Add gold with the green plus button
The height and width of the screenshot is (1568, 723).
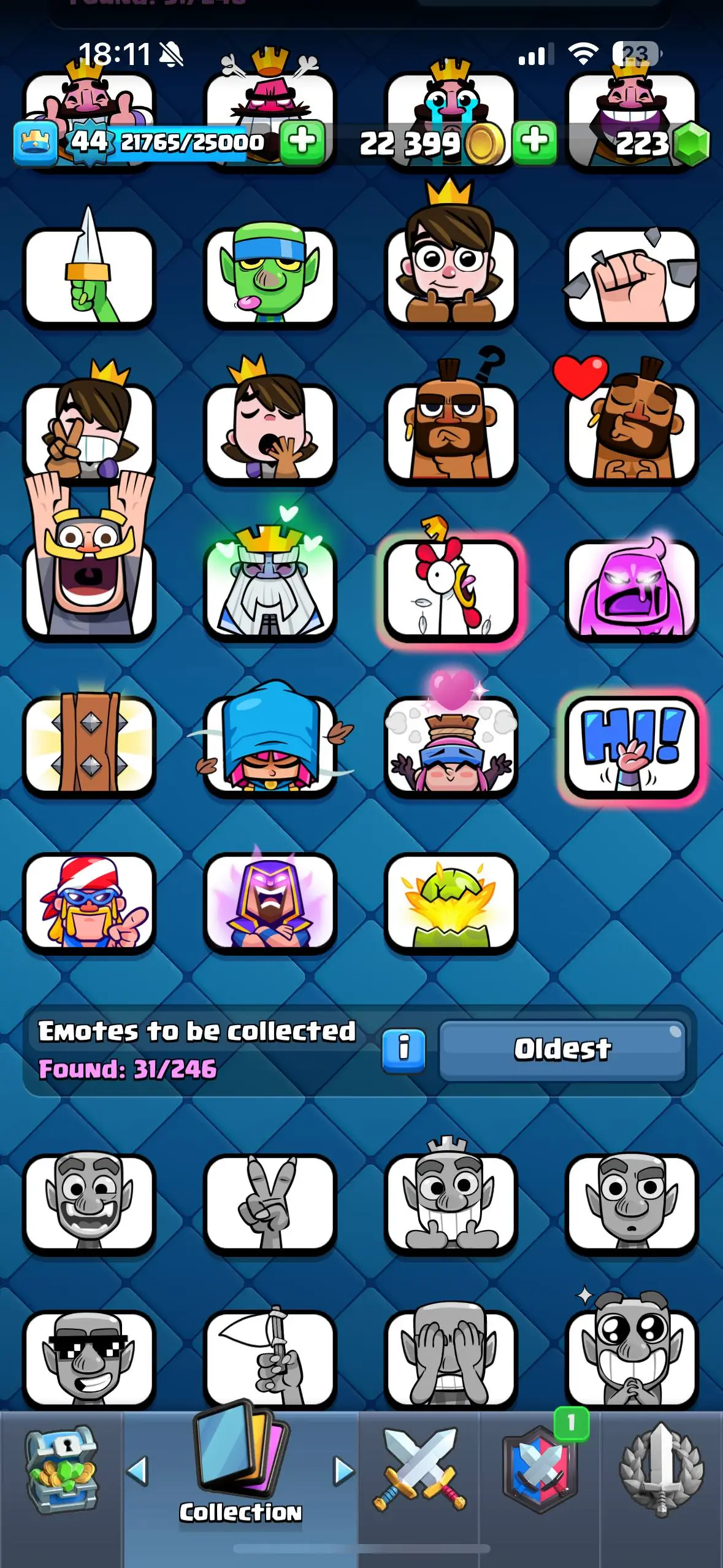pyautogui.click(x=535, y=142)
